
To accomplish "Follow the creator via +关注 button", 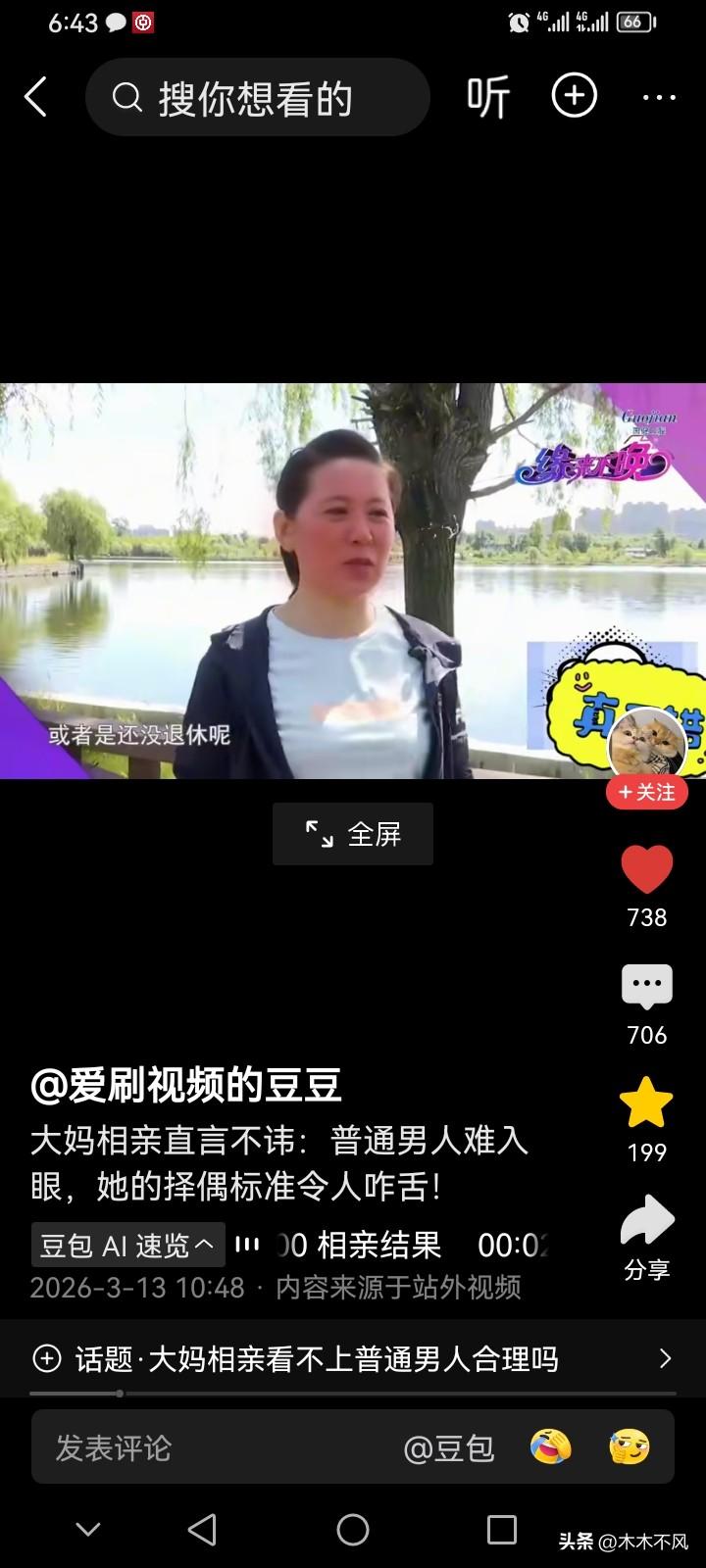I will 646,792.
